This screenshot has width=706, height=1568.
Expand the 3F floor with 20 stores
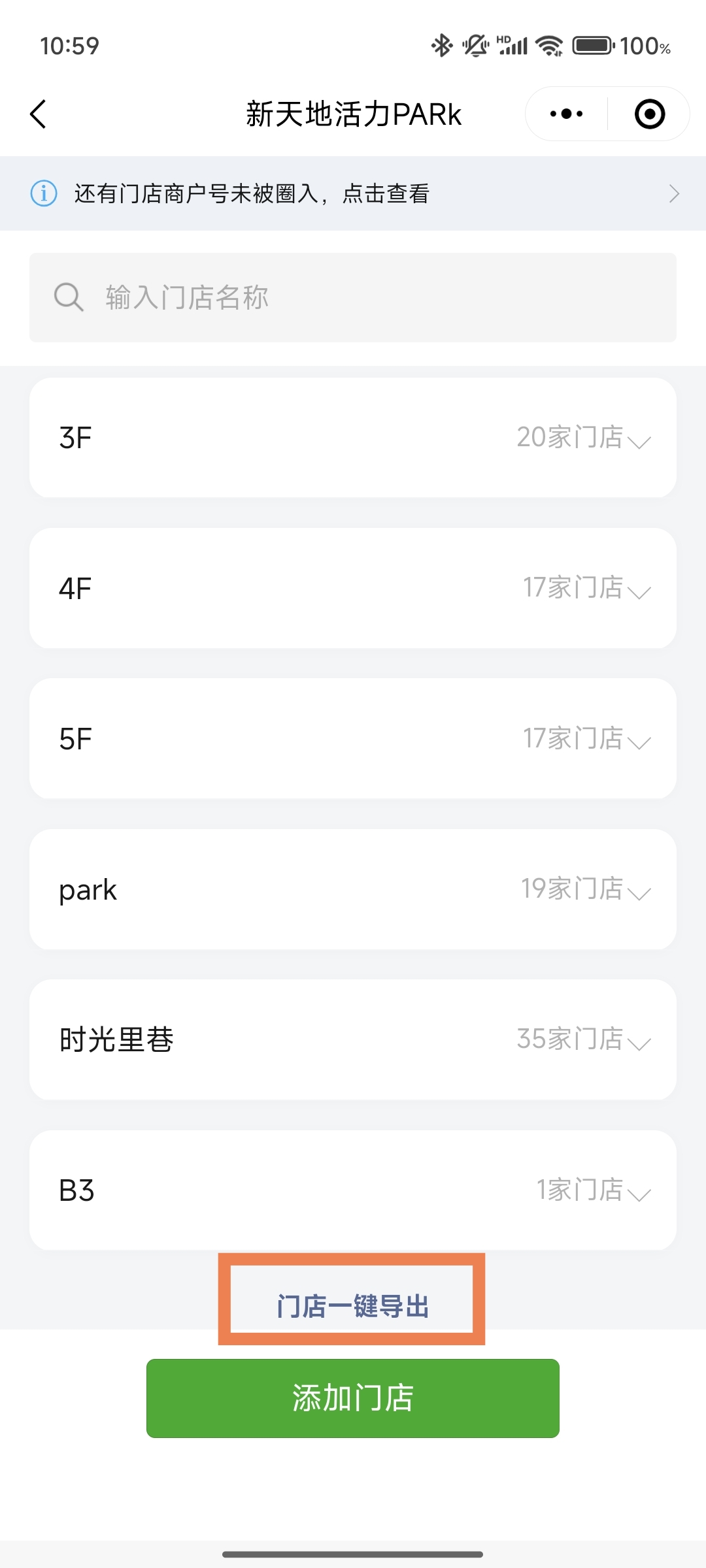353,438
